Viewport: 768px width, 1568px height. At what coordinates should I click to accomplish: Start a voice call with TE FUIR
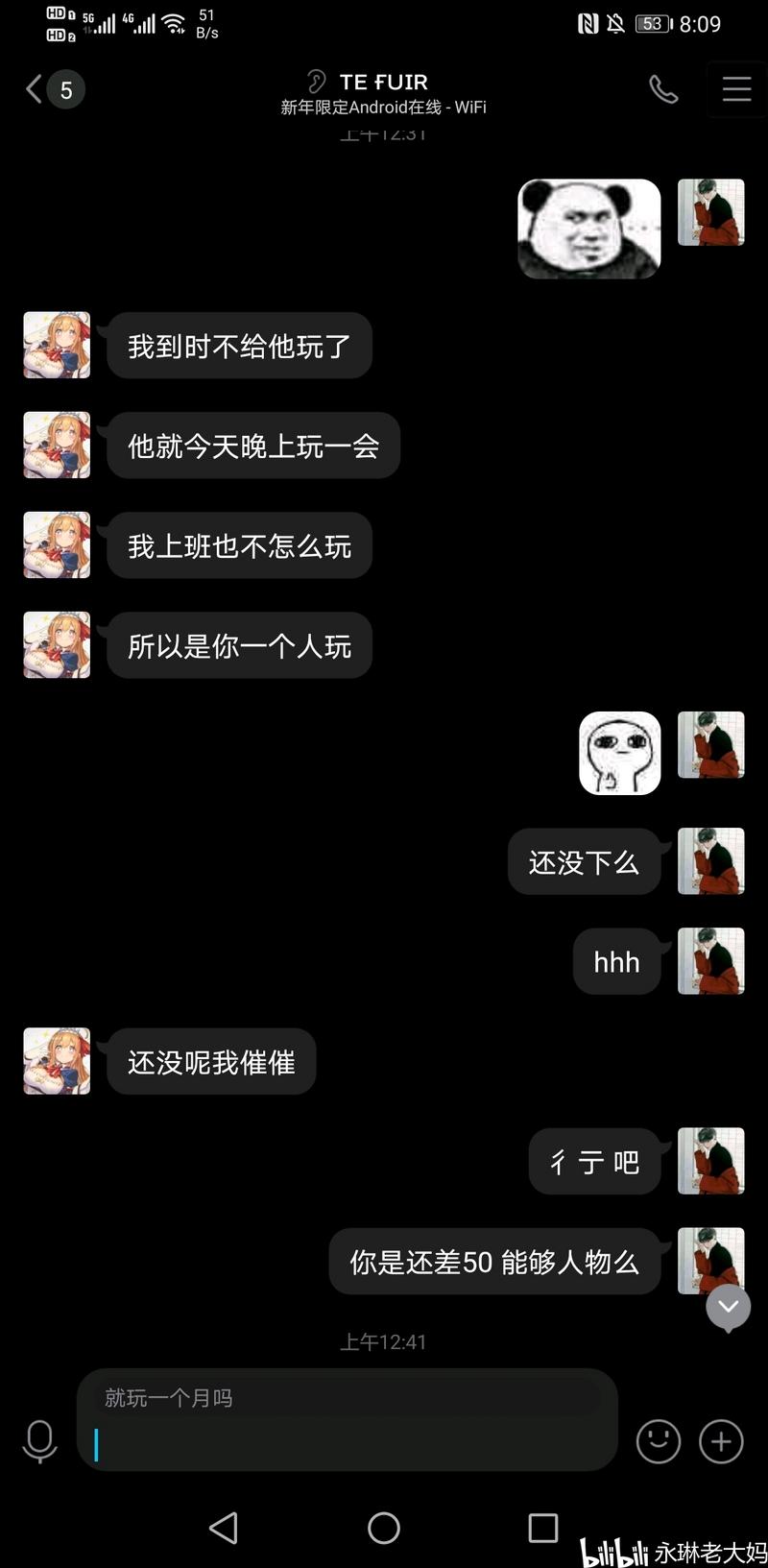click(x=663, y=89)
